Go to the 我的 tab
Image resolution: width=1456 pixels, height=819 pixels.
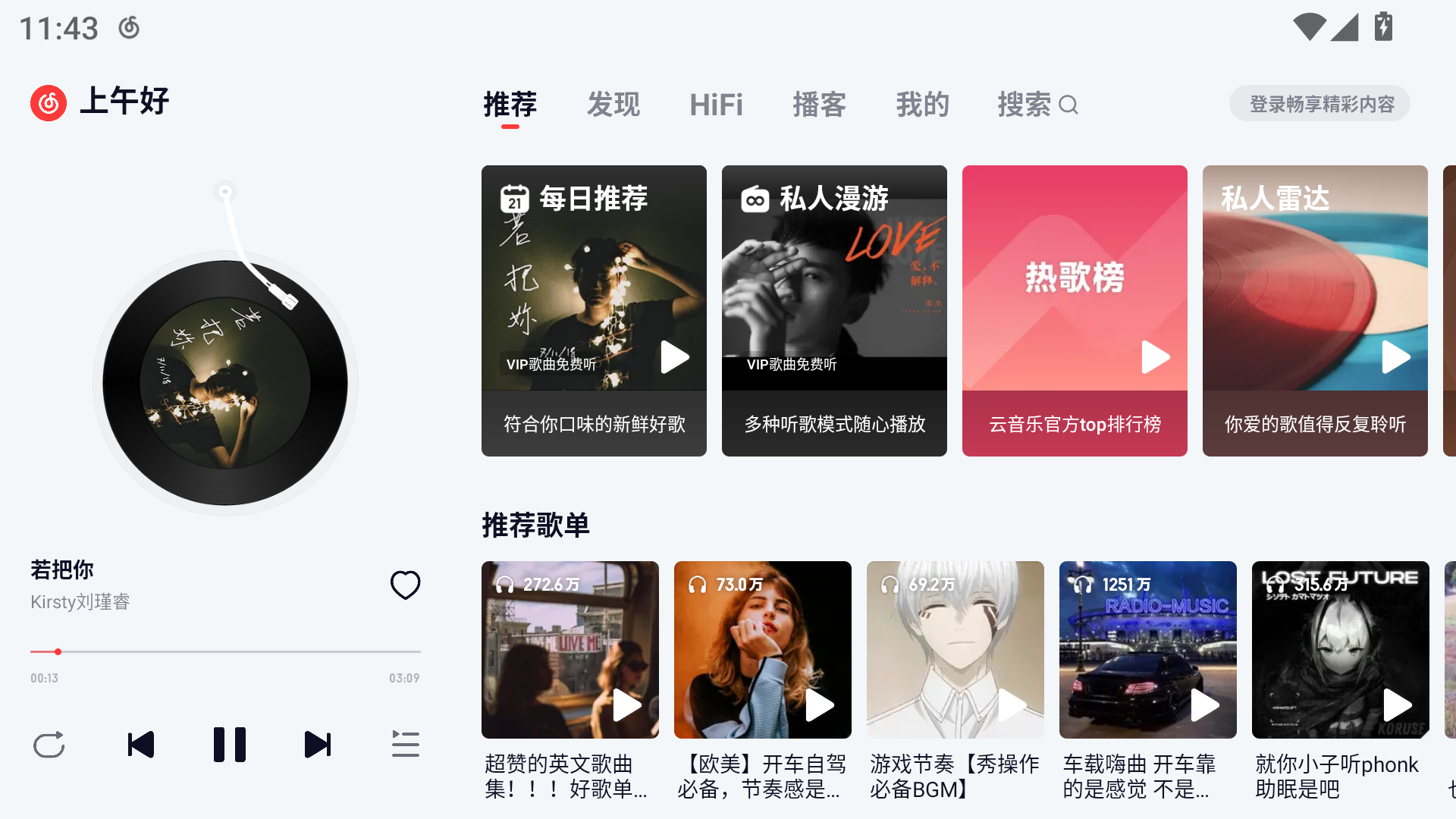point(922,105)
